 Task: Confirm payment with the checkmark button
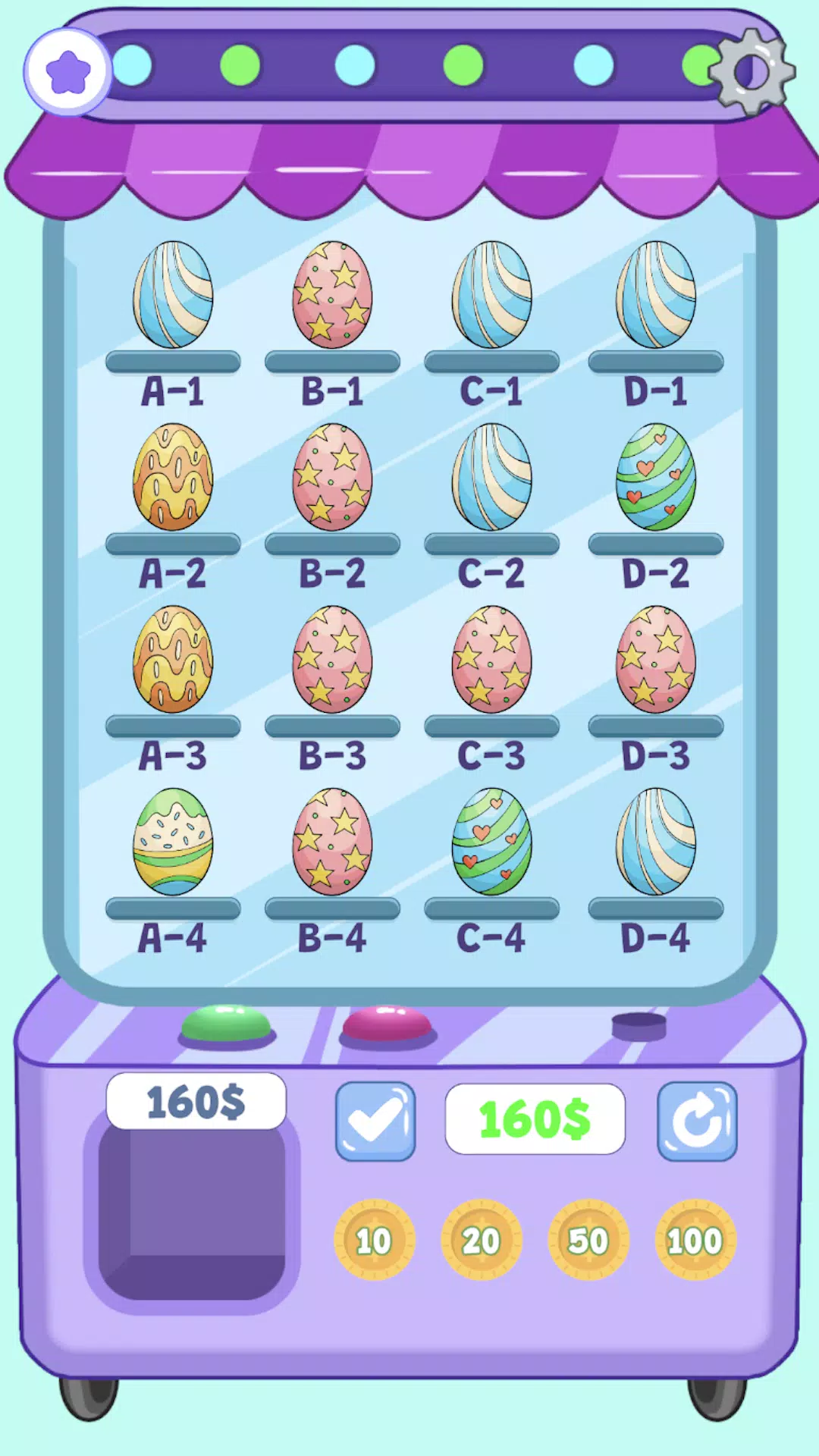point(375,1121)
